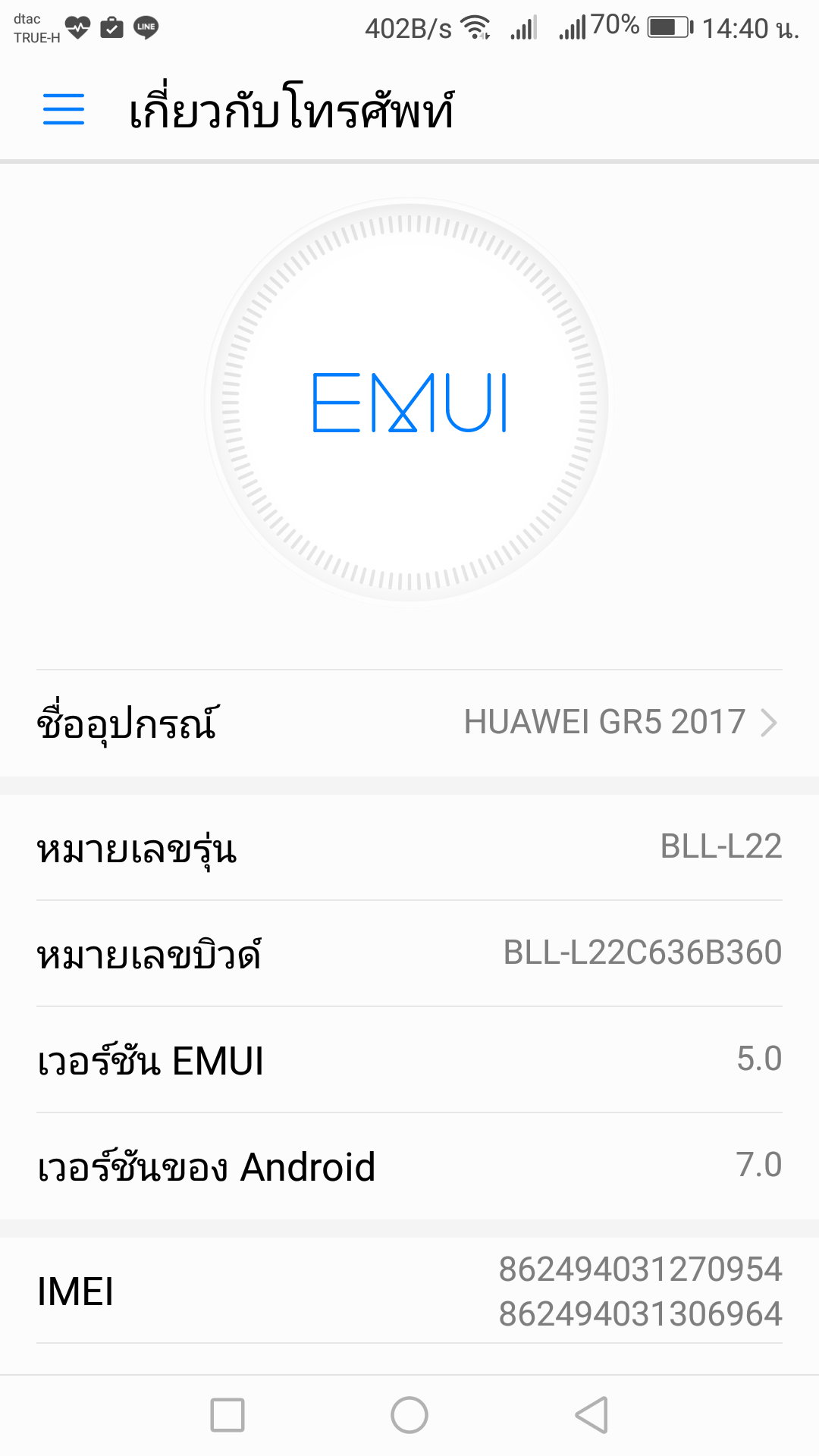
Task: Open device name row HUAWEI GR5 2017
Action: pos(409,723)
